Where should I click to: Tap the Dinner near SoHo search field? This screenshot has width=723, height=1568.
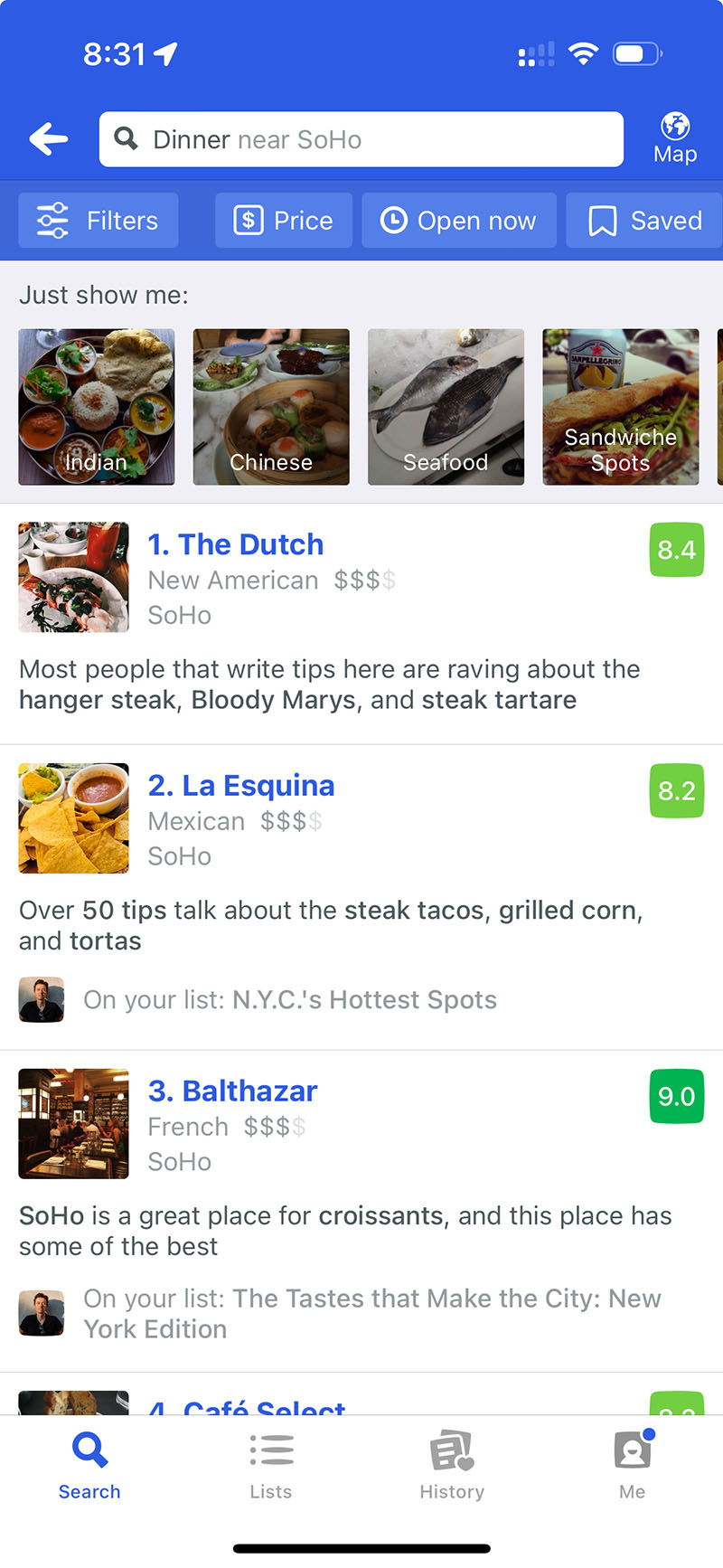click(361, 139)
